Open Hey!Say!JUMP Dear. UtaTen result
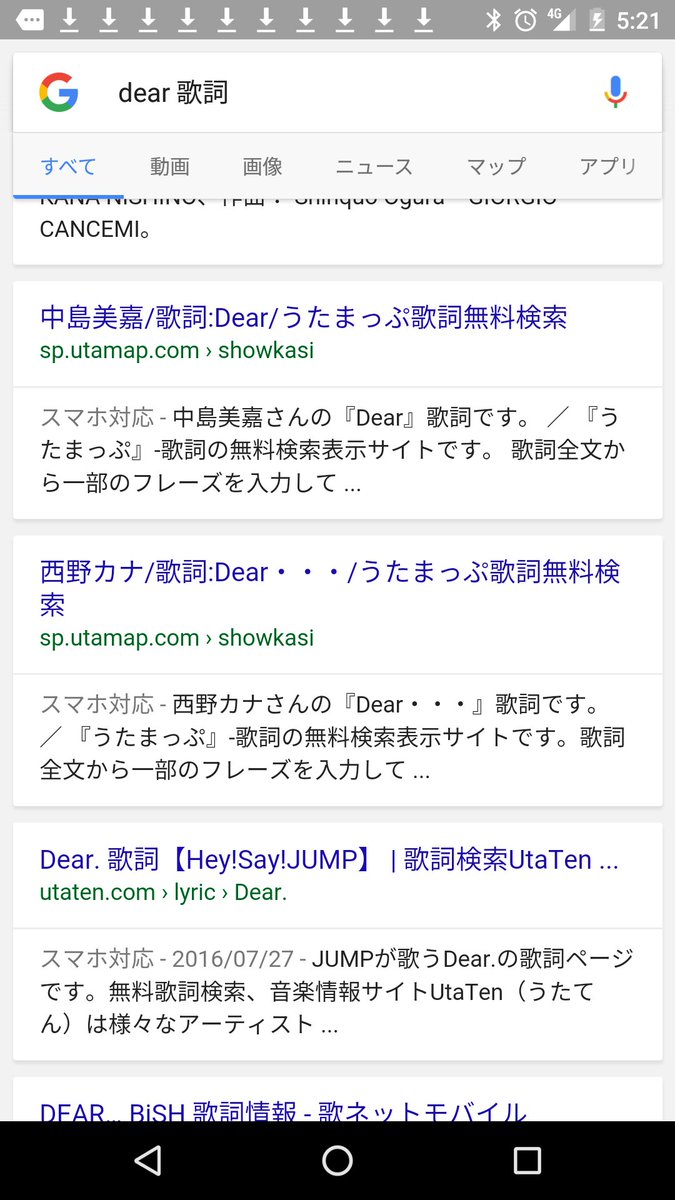This screenshot has height=1200, width=675. click(x=329, y=860)
